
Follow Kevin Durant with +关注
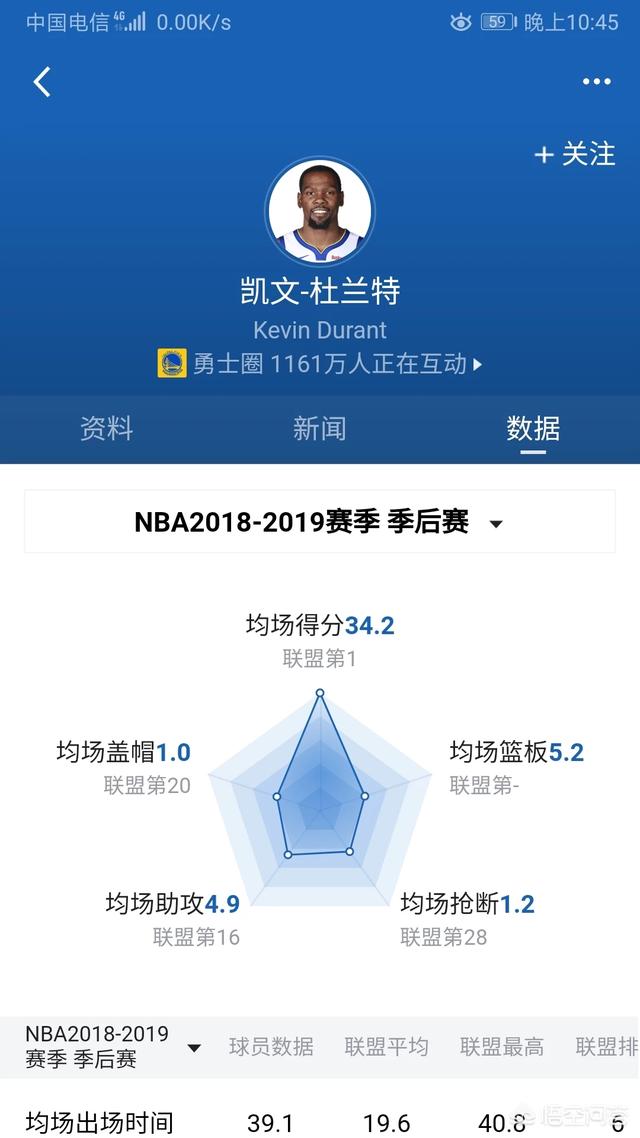[x=576, y=154]
